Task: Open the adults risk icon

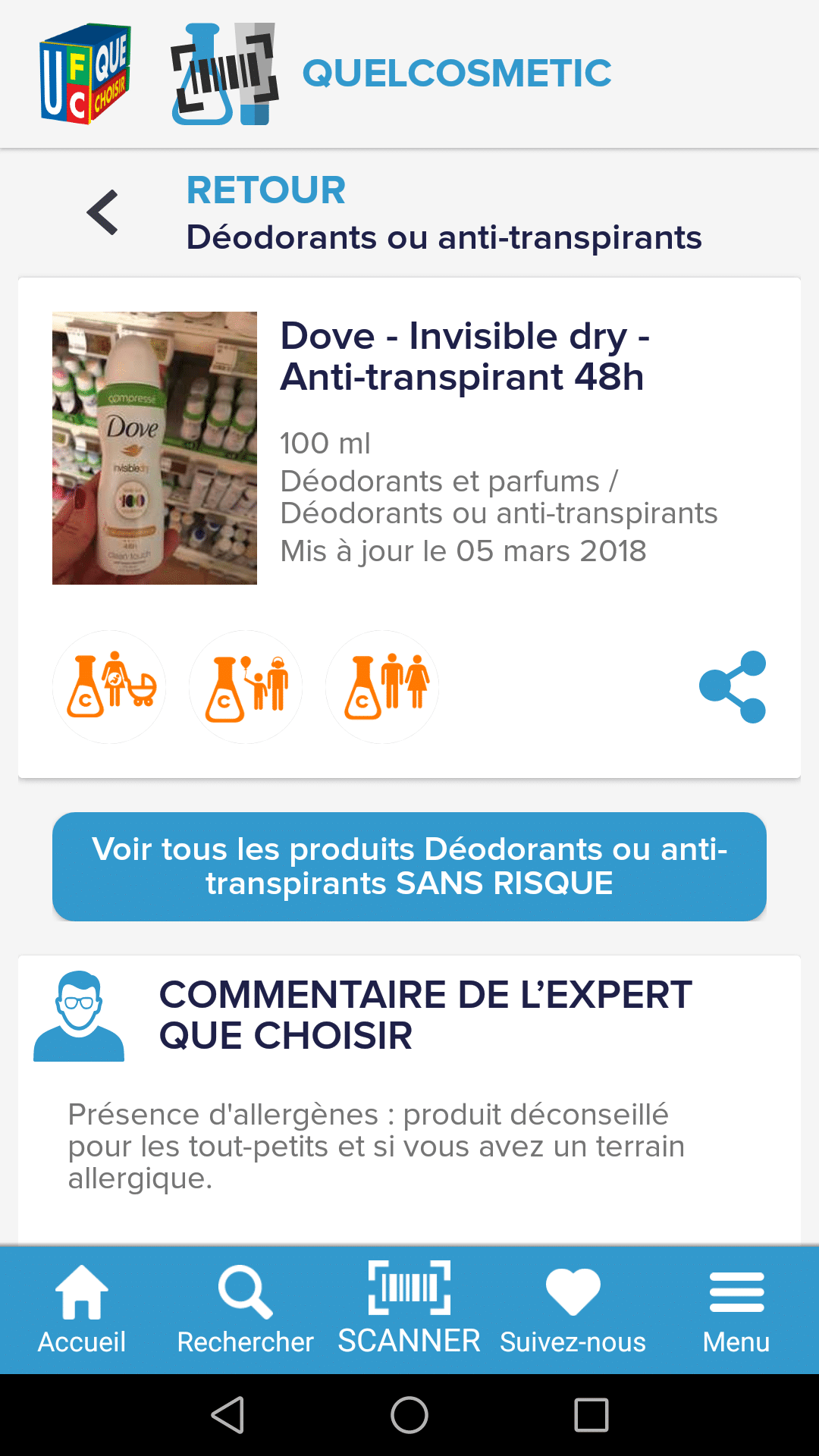Action: click(x=382, y=687)
